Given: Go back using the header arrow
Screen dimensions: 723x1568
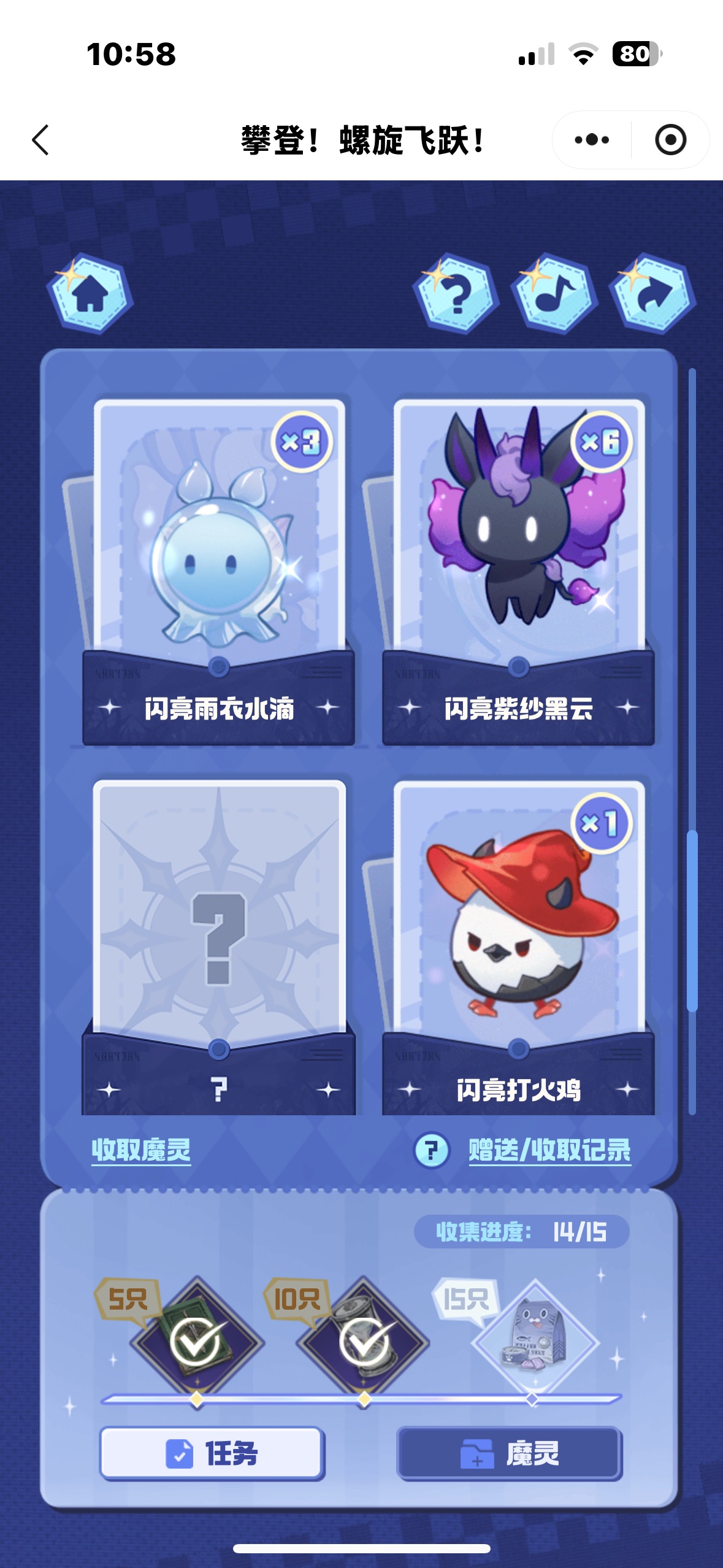Looking at the screenshot, I should point(40,140).
